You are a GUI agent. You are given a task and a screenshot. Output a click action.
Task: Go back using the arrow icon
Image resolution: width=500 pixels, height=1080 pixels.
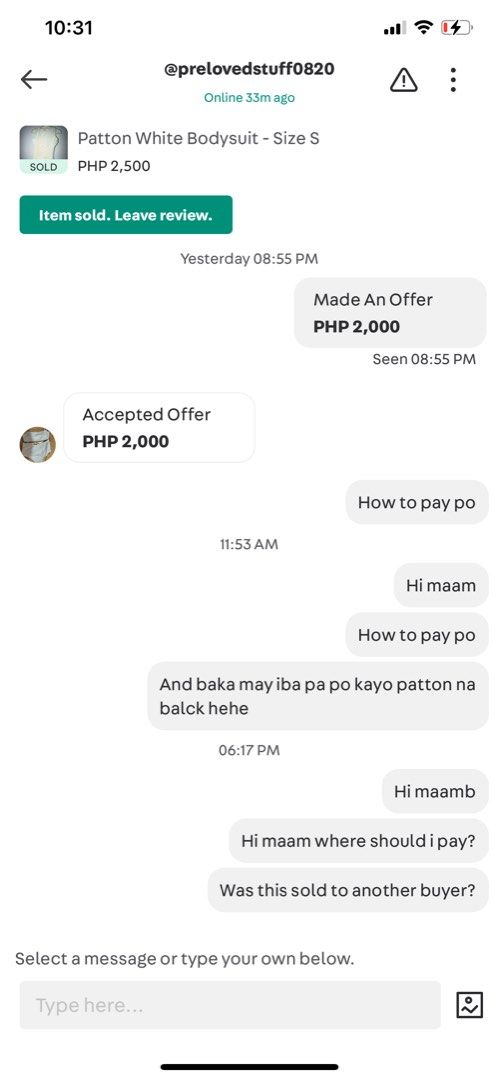coord(34,80)
